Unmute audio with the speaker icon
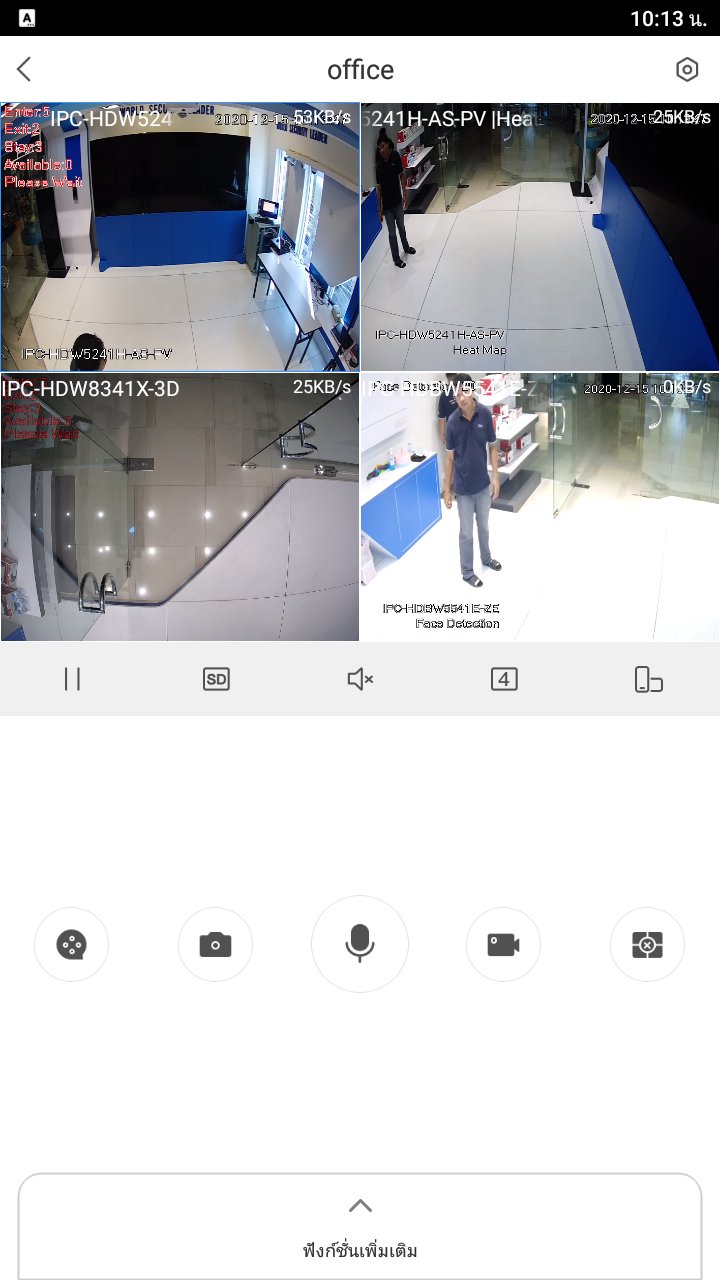The height and width of the screenshot is (1280, 720). click(x=360, y=679)
